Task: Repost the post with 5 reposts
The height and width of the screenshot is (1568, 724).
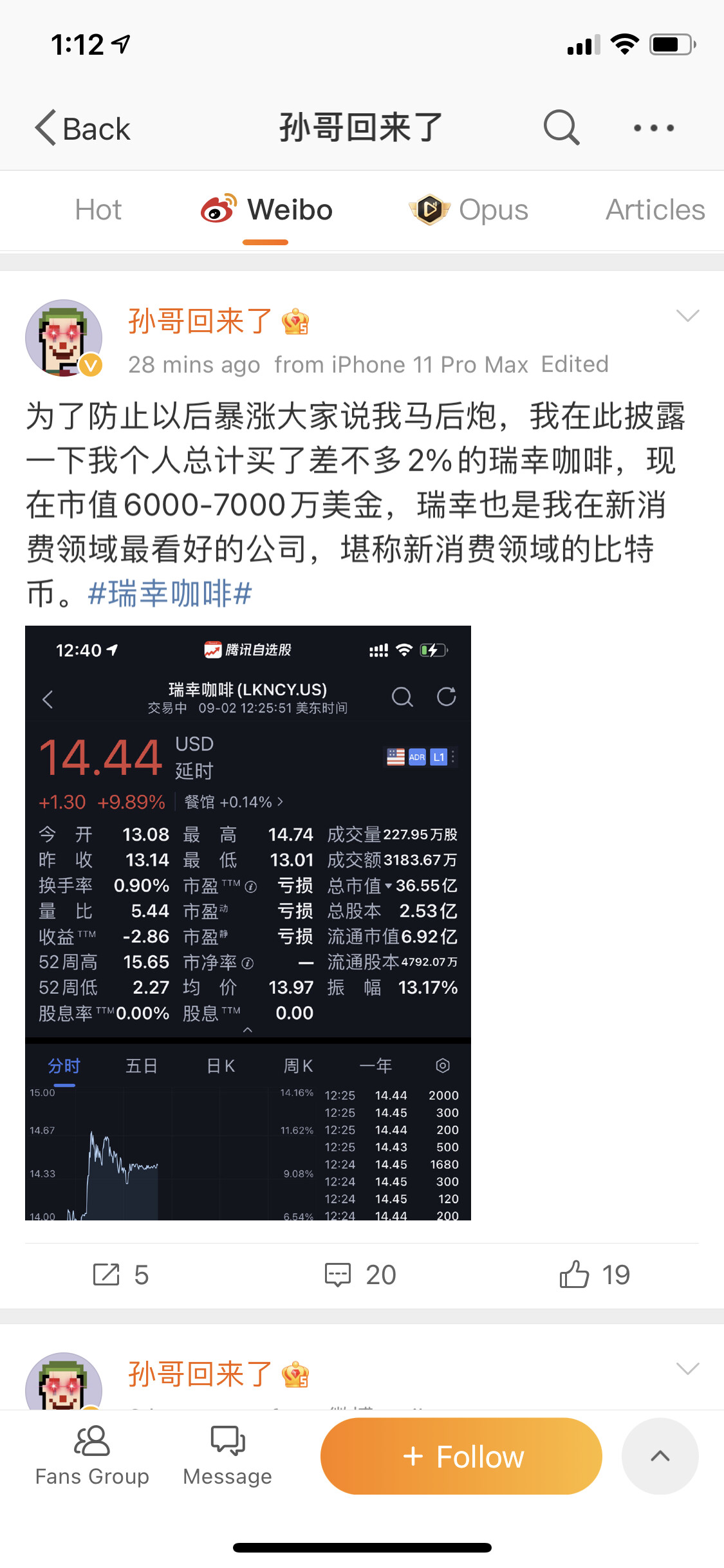Action: pyautogui.click(x=120, y=1274)
